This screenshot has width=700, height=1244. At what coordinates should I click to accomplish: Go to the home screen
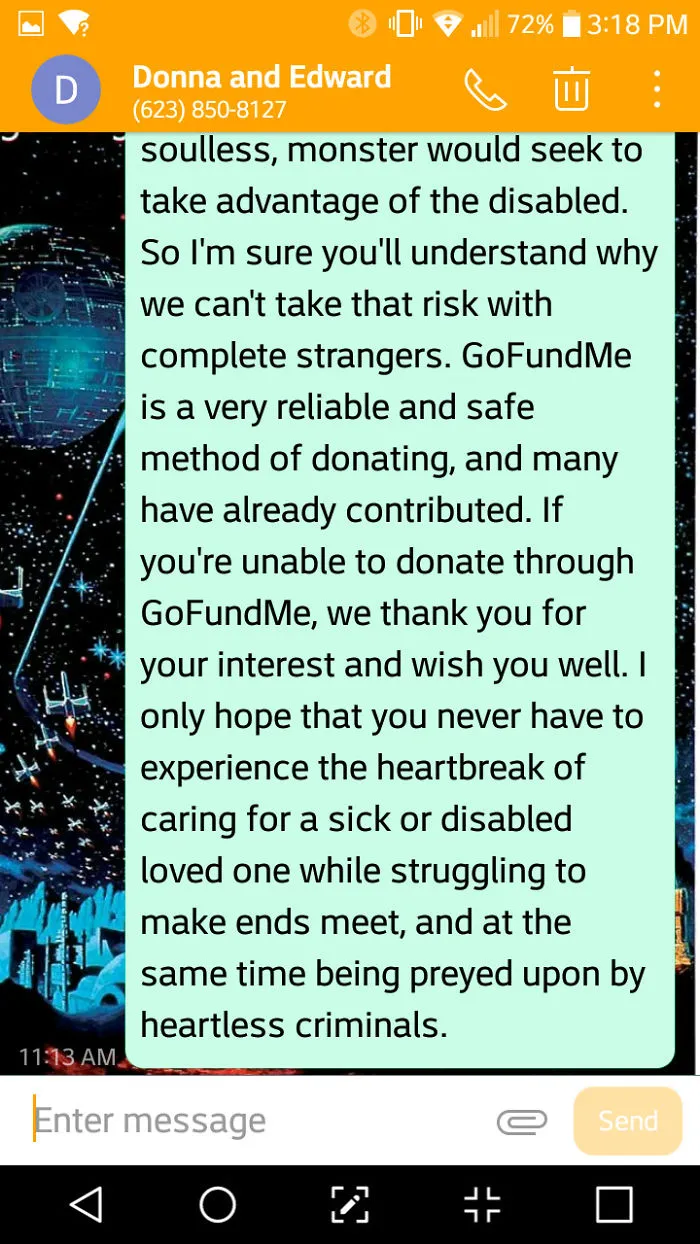tap(218, 1205)
